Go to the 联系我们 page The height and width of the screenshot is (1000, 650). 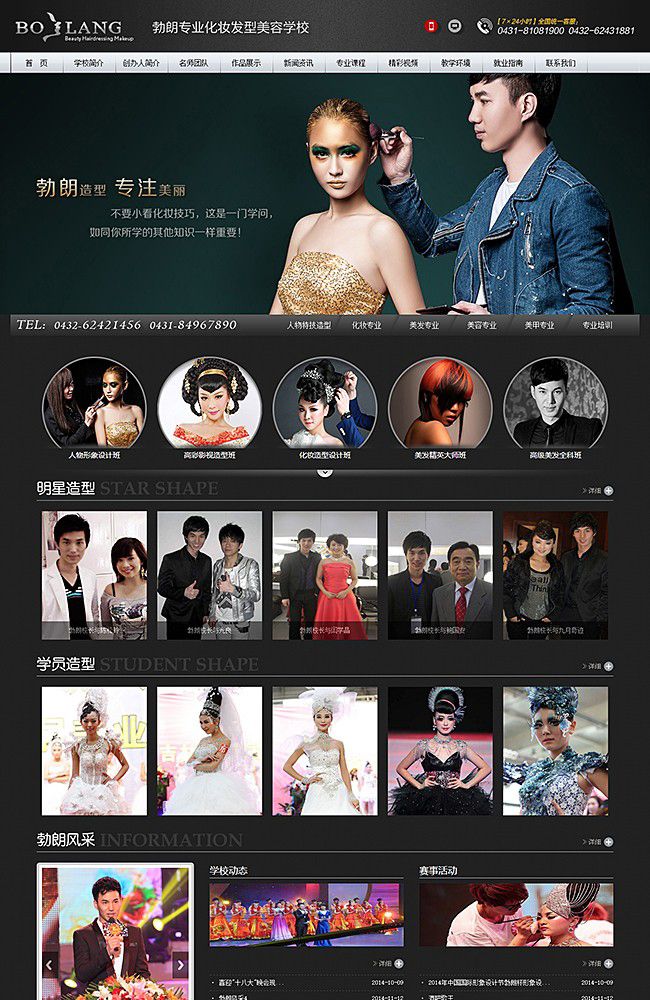coord(560,63)
